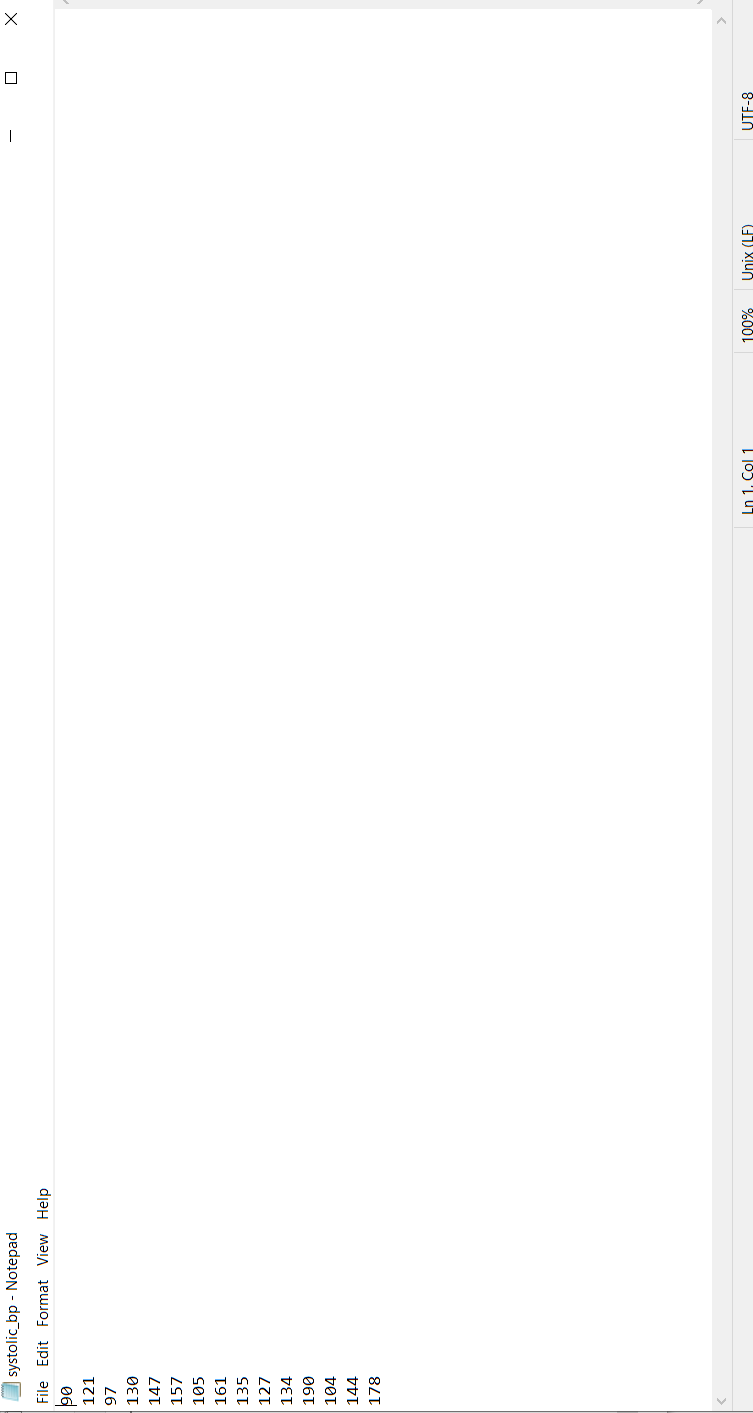Close the Notepad window

12,19
